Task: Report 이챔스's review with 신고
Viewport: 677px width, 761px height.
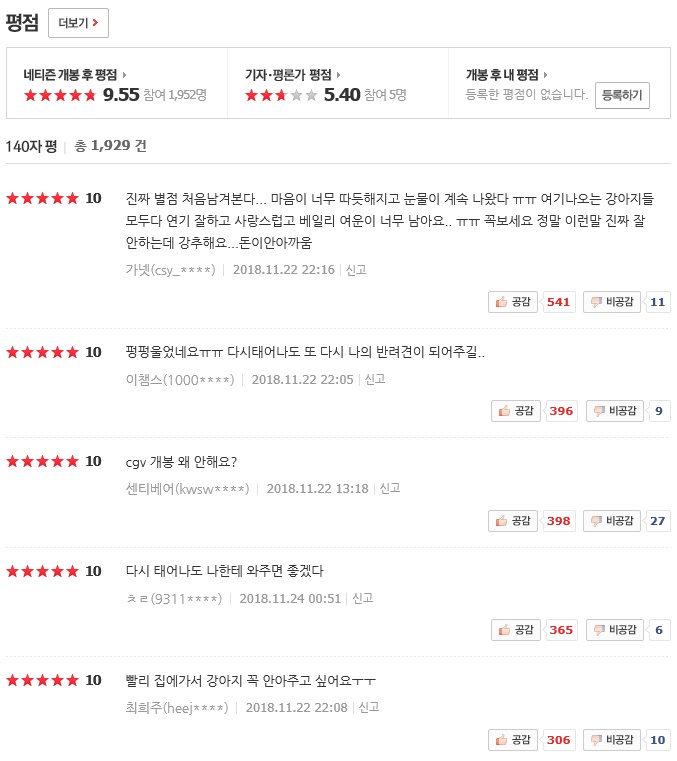Action: [375, 379]
